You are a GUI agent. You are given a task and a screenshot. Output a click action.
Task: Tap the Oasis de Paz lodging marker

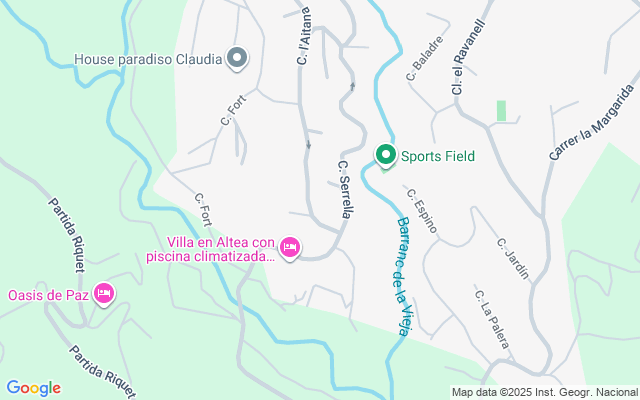pos(104,294)
